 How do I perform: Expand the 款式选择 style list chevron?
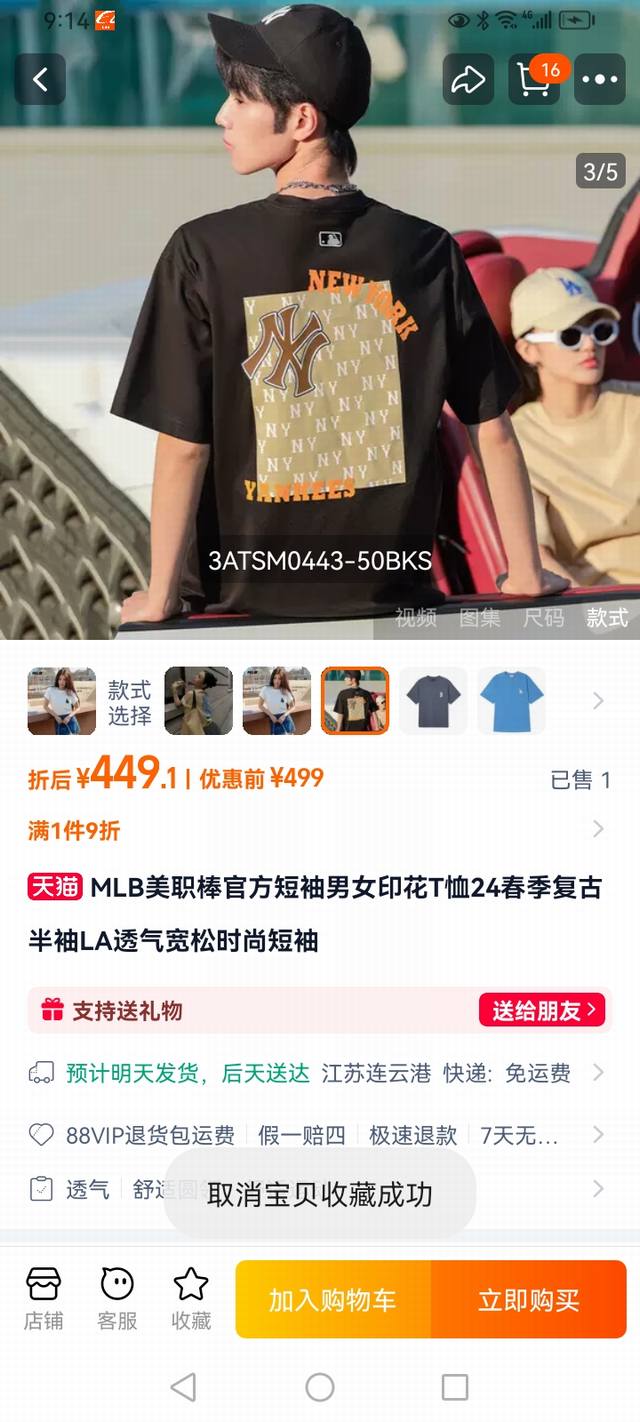coord(598,701)
